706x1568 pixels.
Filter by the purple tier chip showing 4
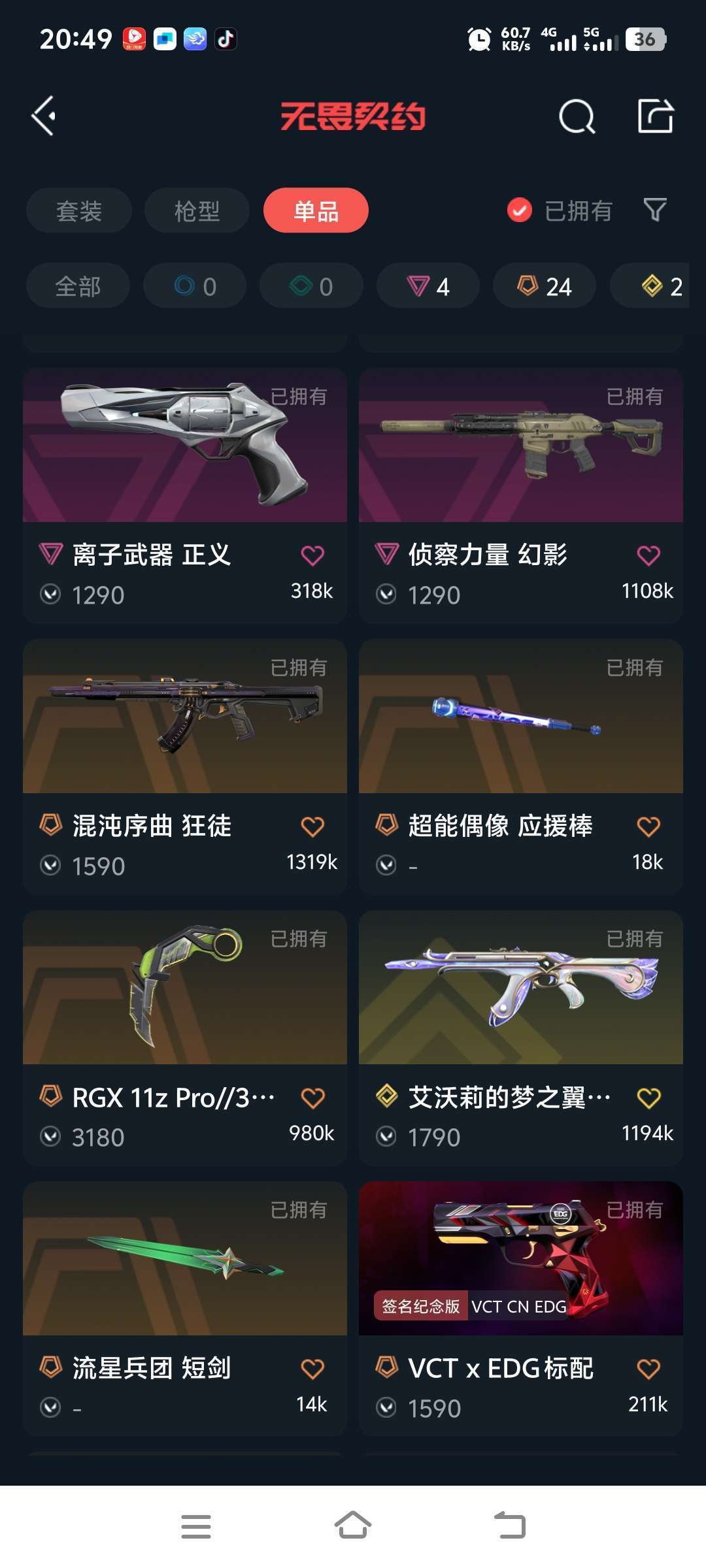pyautogui.click(x=428, y=286)
